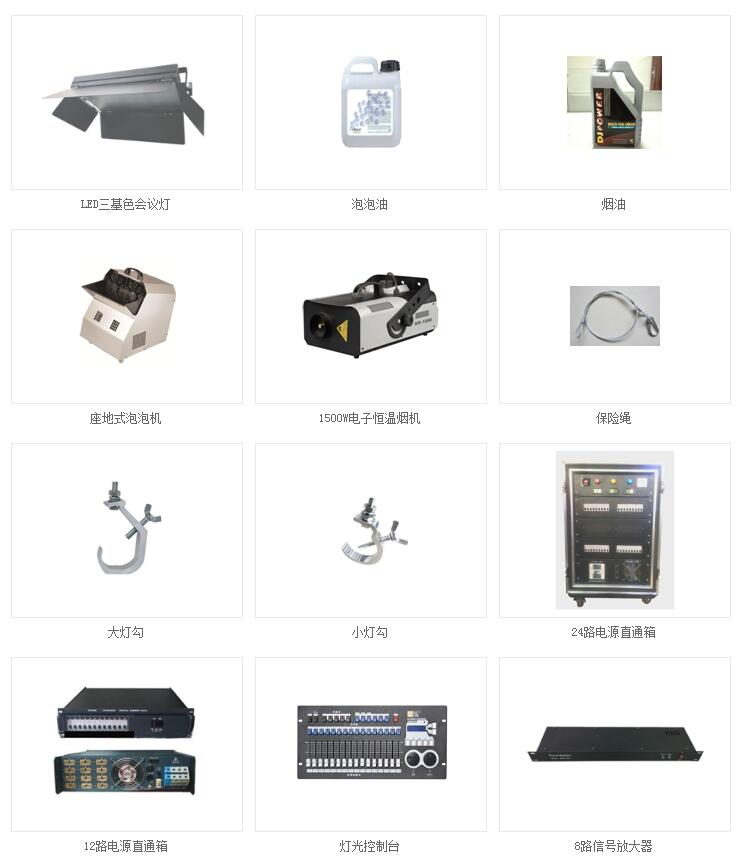Open the 1500W电子恒温烟机 product tile
Viewport: 747px width, 861px height.
click(371, 316)
